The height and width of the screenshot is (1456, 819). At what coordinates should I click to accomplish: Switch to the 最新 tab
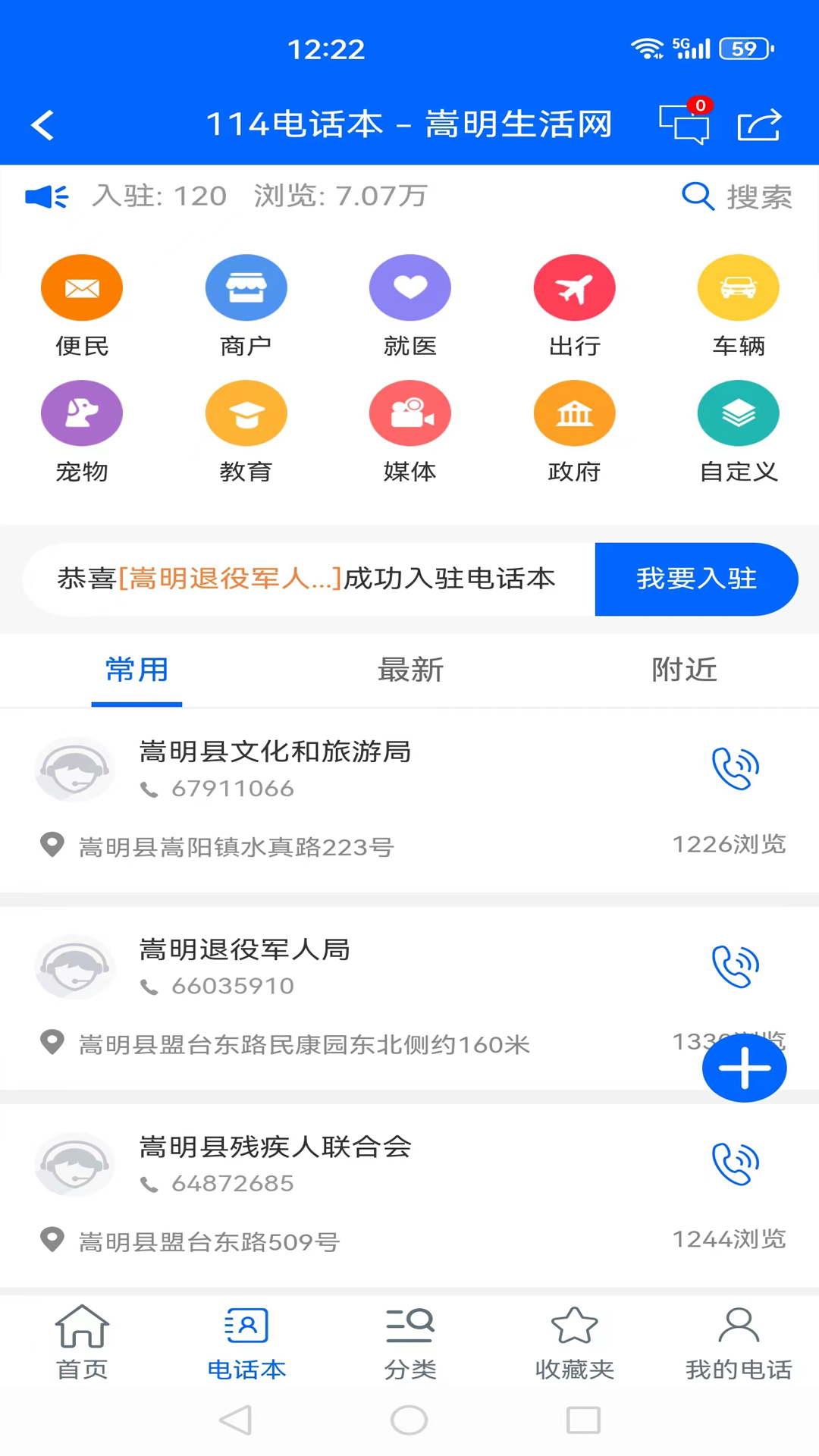(x=409, y=670)
